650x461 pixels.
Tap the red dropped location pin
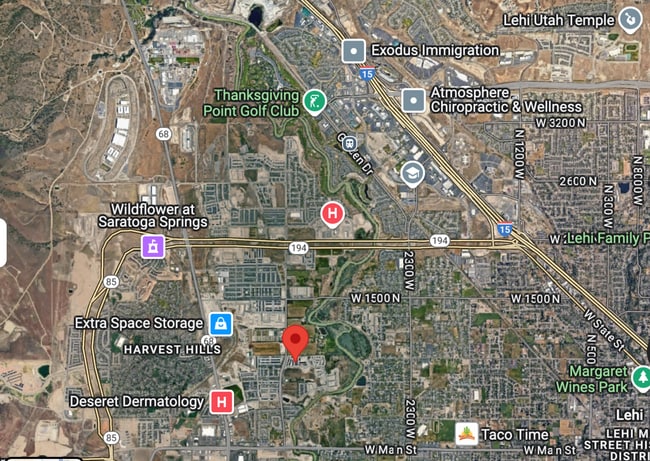coord(295,341)
